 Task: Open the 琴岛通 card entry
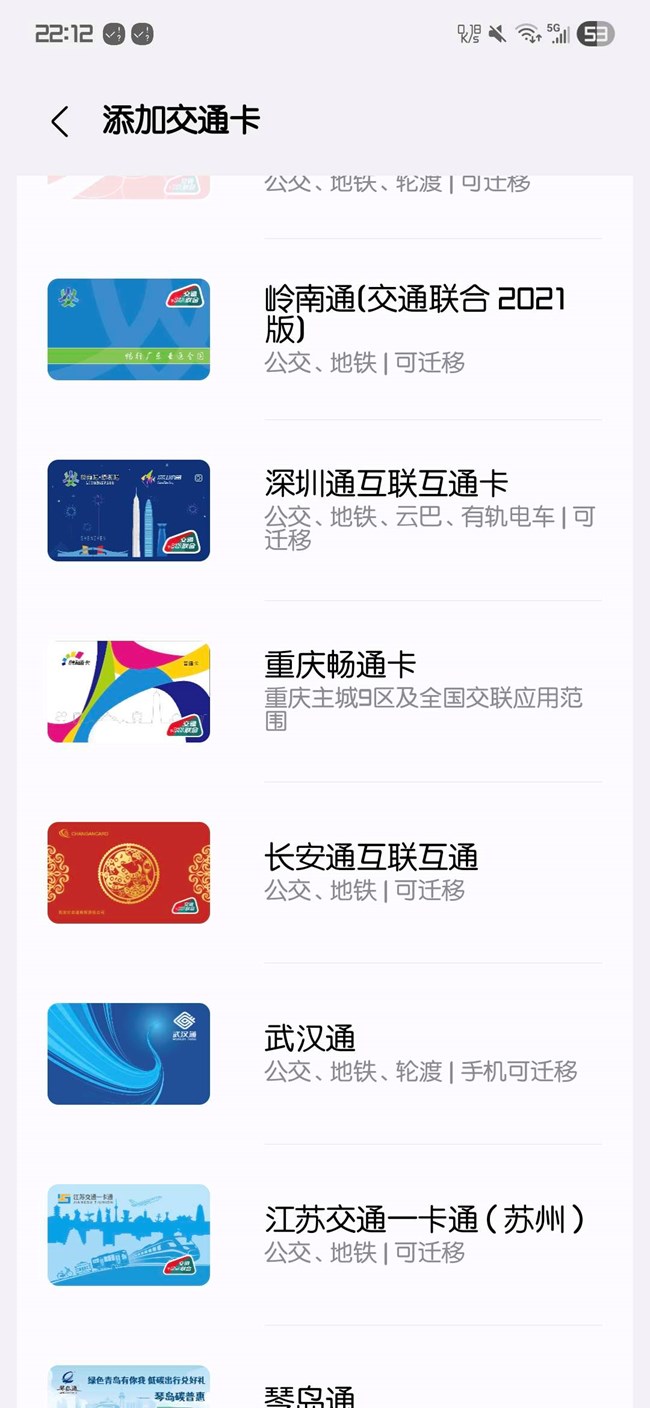pos(310,1392)
